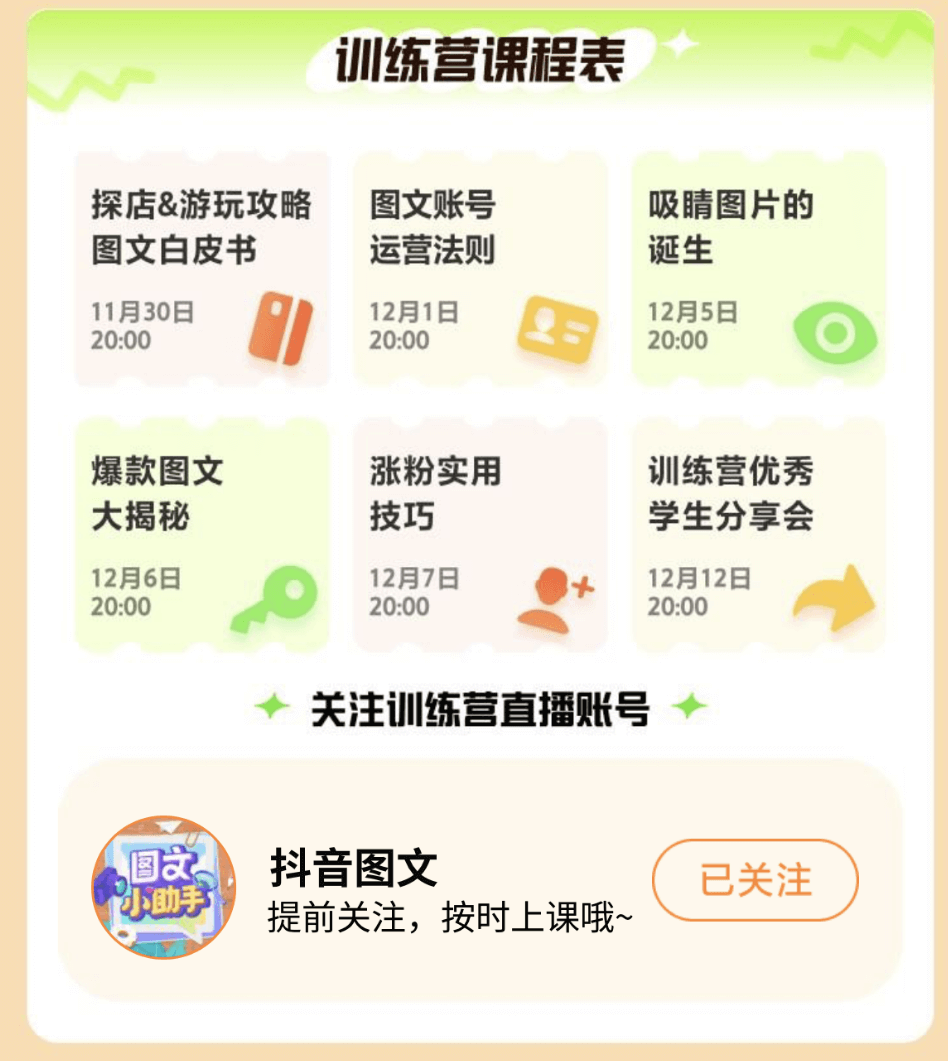Open the 抖音图文 account avatar
Viewport: 948px width, 1061px height.
pos(164,887)
